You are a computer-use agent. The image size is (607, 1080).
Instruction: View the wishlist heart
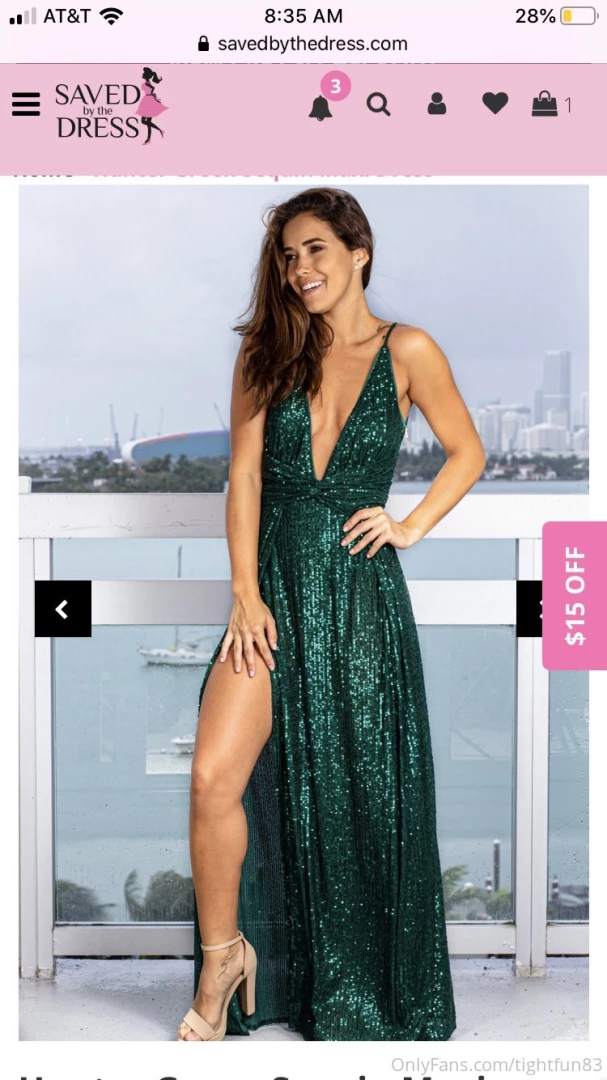coord(495,103)
